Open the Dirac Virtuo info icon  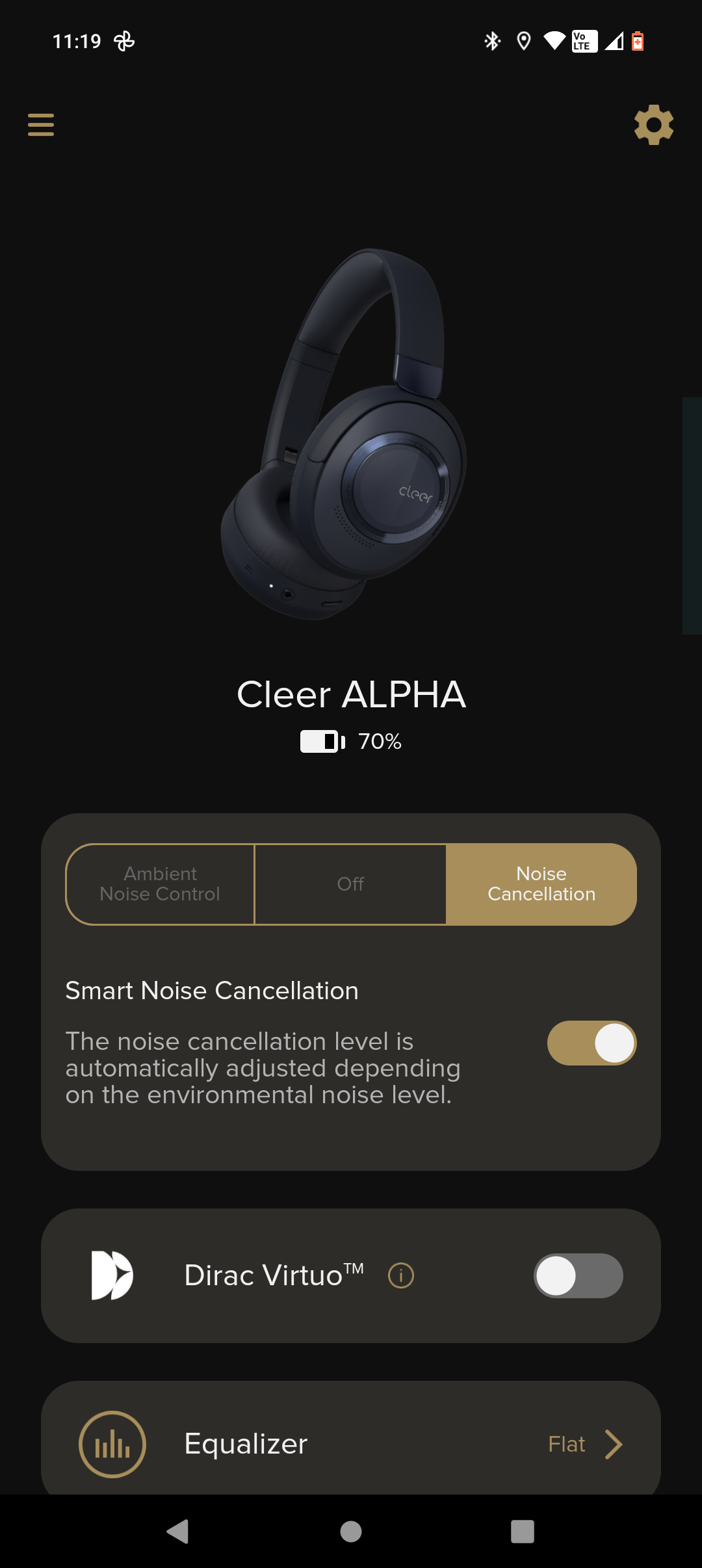click(x=400, y=1275)
